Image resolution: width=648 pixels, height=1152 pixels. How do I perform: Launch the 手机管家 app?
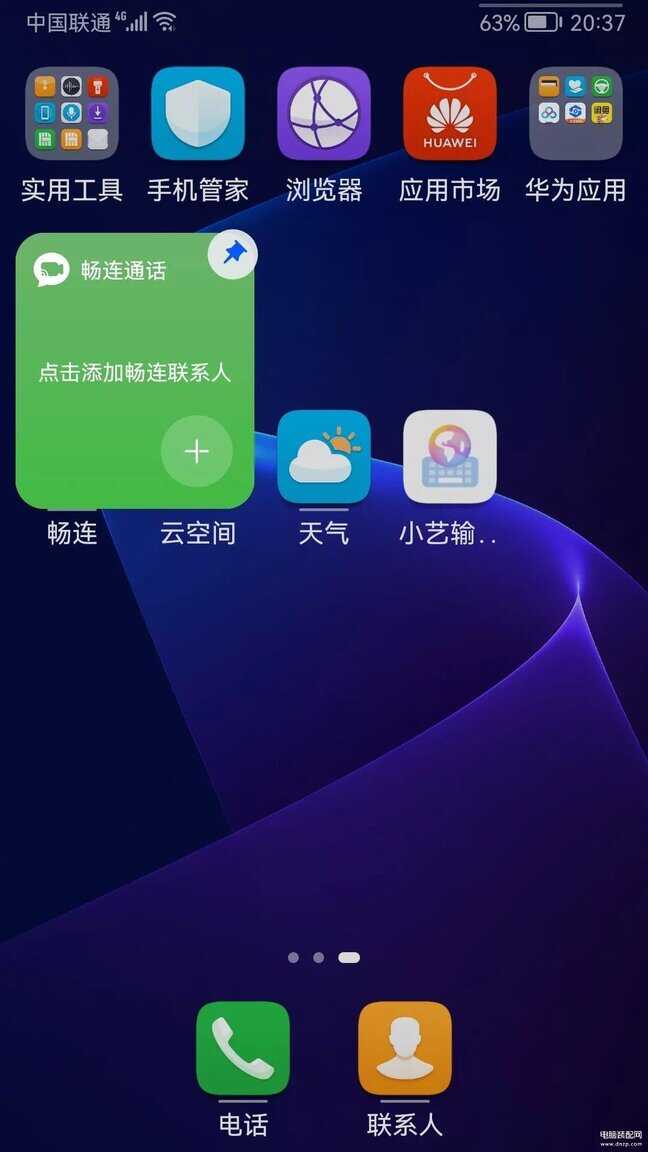coord(198,113)
